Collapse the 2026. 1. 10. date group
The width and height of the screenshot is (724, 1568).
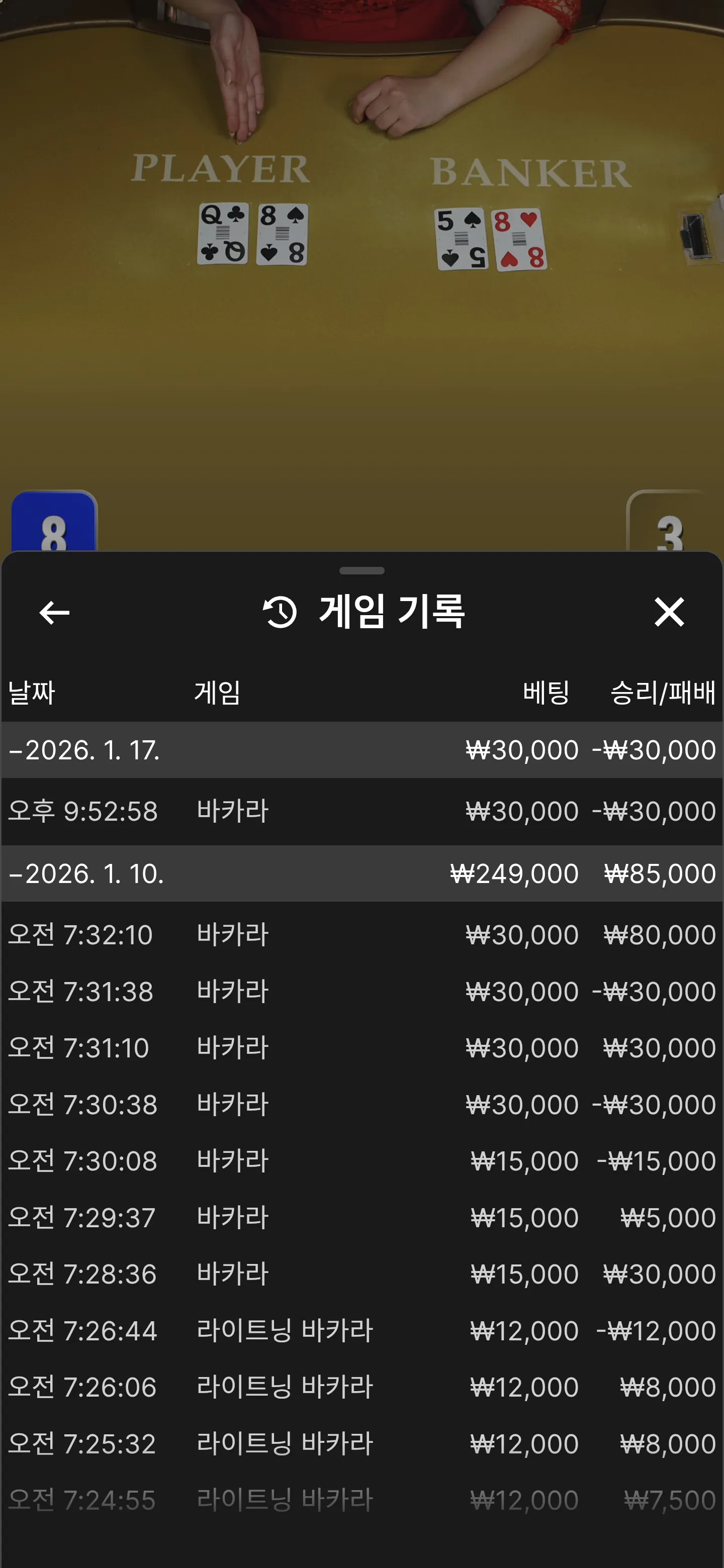tap(361, 873)
